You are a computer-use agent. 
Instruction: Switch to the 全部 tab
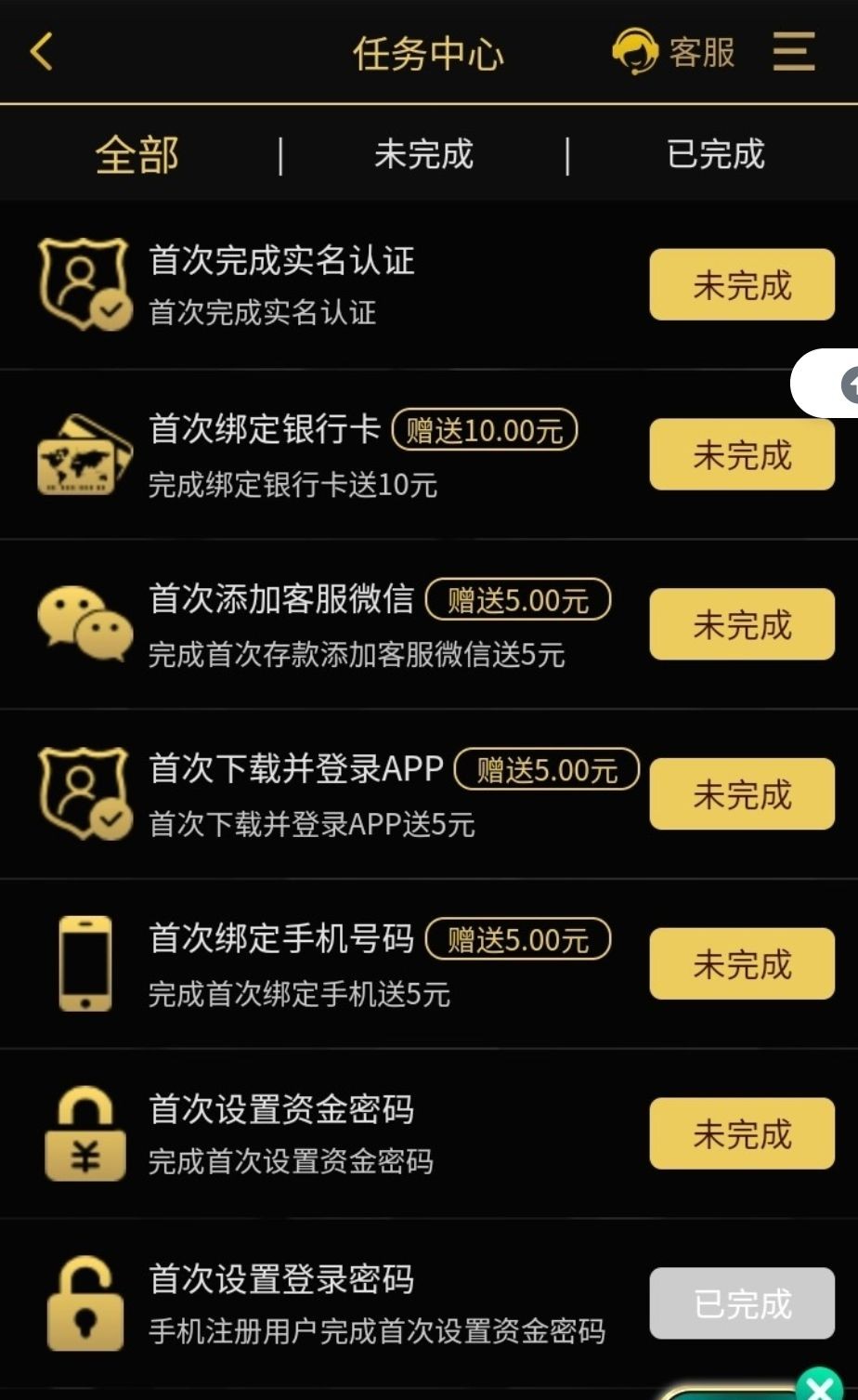coord(137,154)
